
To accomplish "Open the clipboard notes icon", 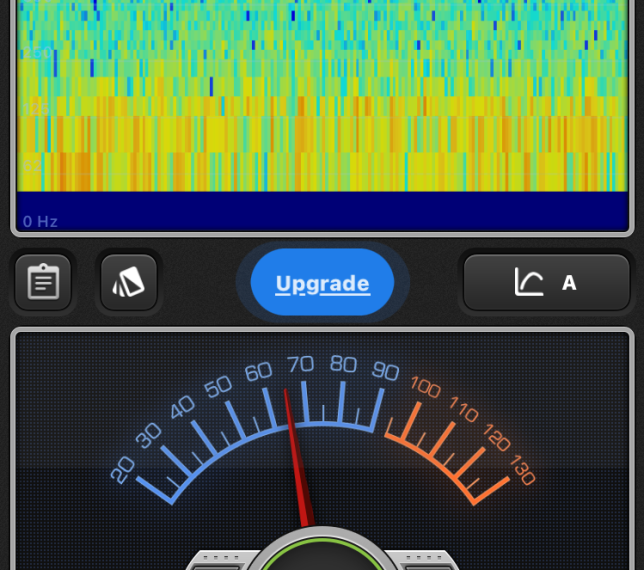I will [x=43, y=283].
